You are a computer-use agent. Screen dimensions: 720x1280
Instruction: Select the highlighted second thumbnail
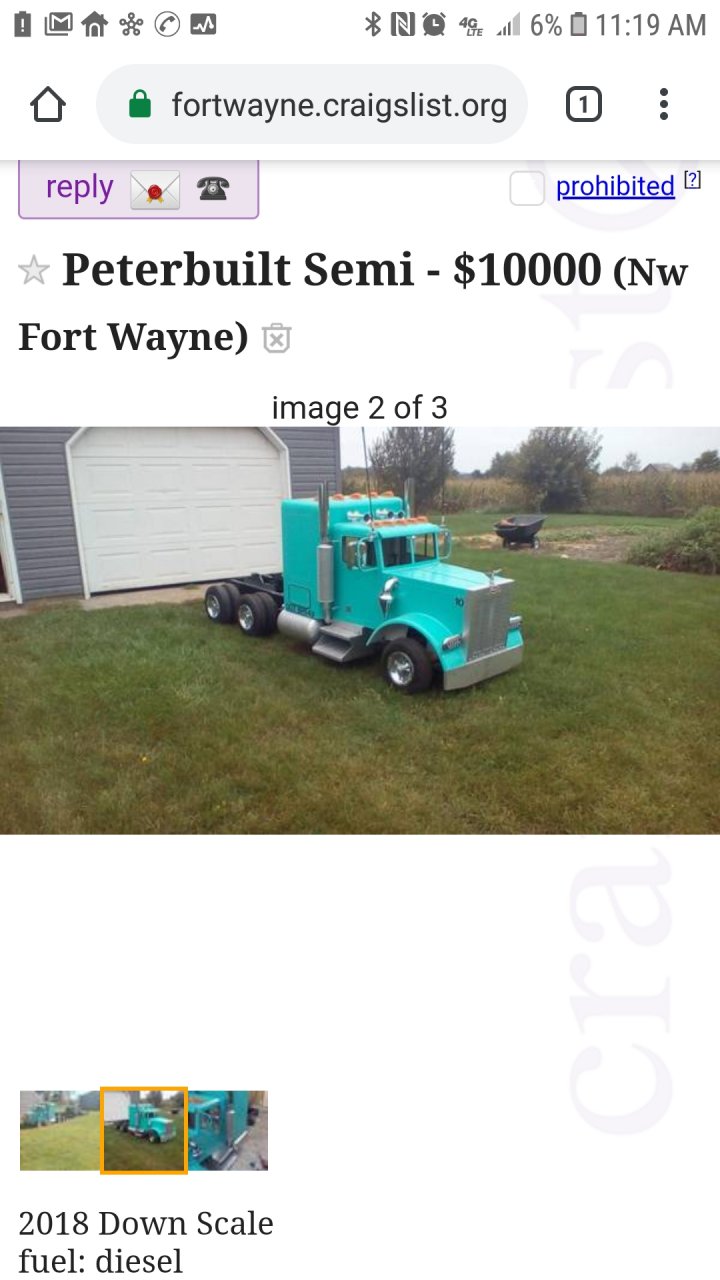pos(144,1130)
